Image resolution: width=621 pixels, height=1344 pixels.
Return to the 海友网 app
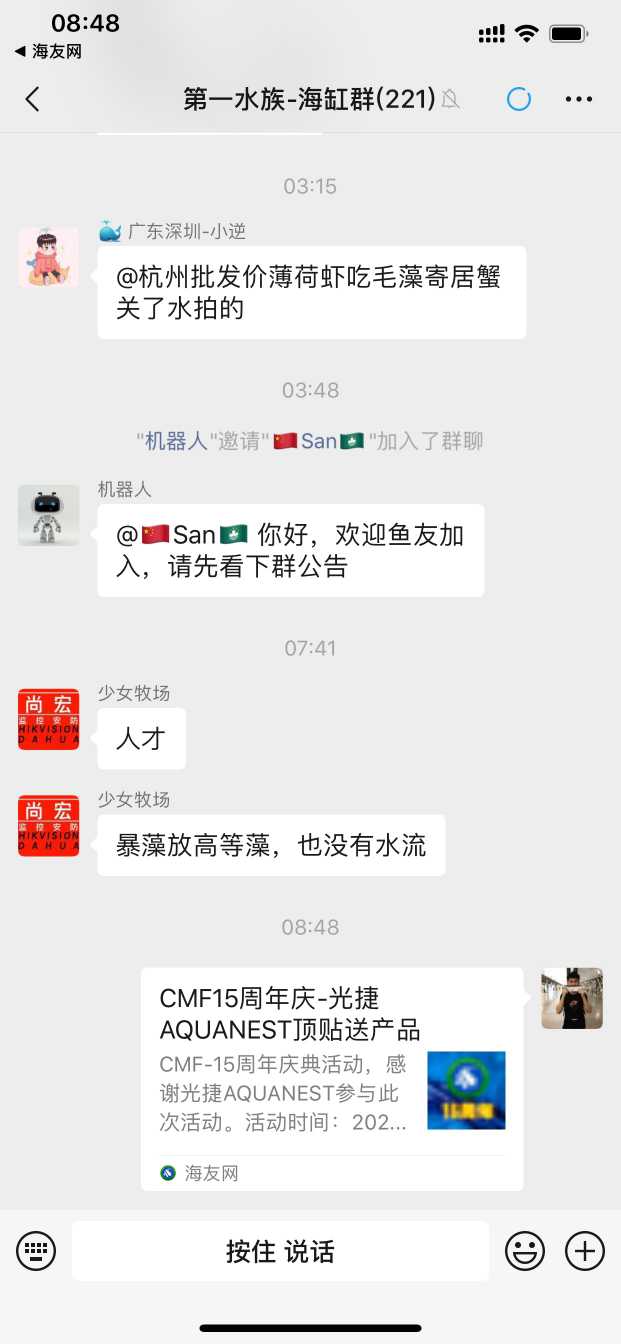coord(48,51)
